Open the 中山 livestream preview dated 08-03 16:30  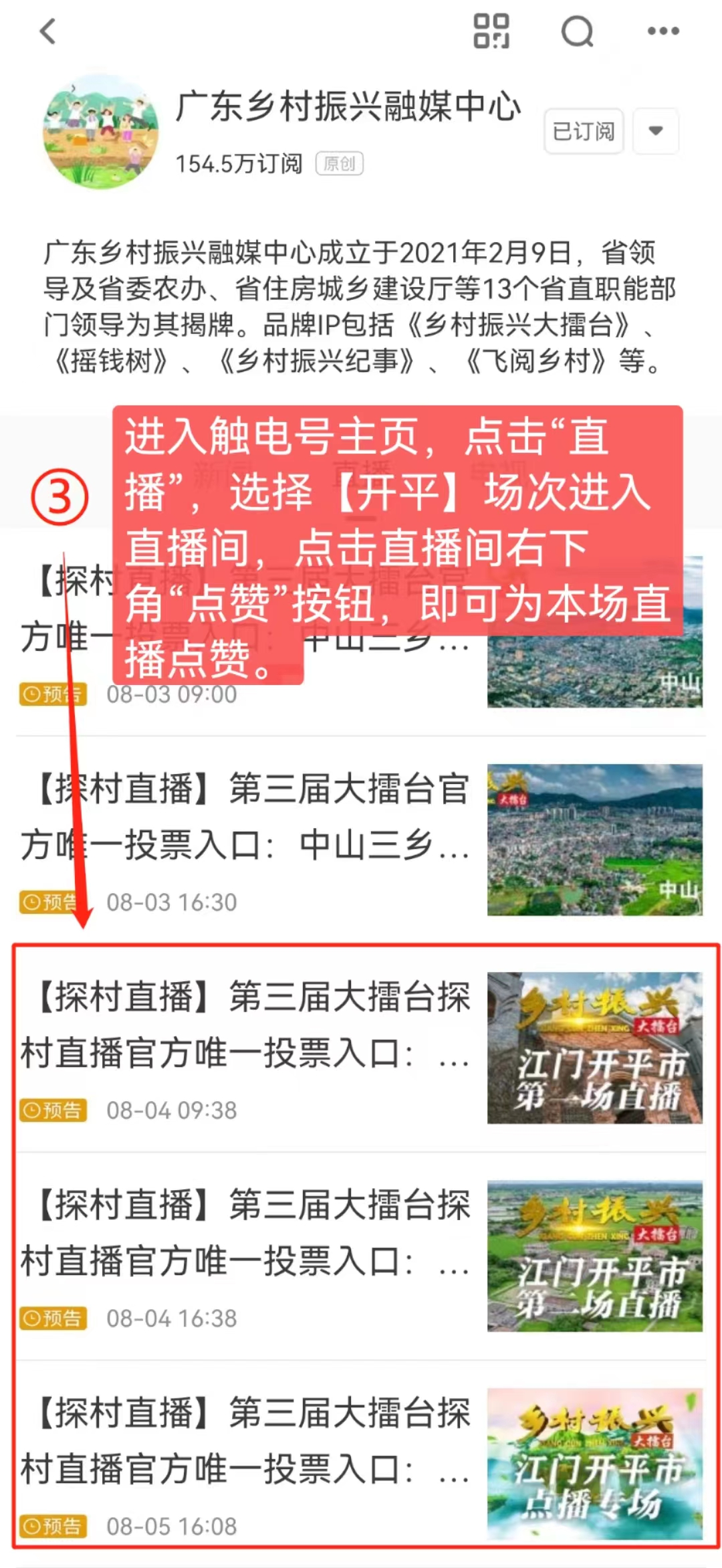click(x=361, y=840)
